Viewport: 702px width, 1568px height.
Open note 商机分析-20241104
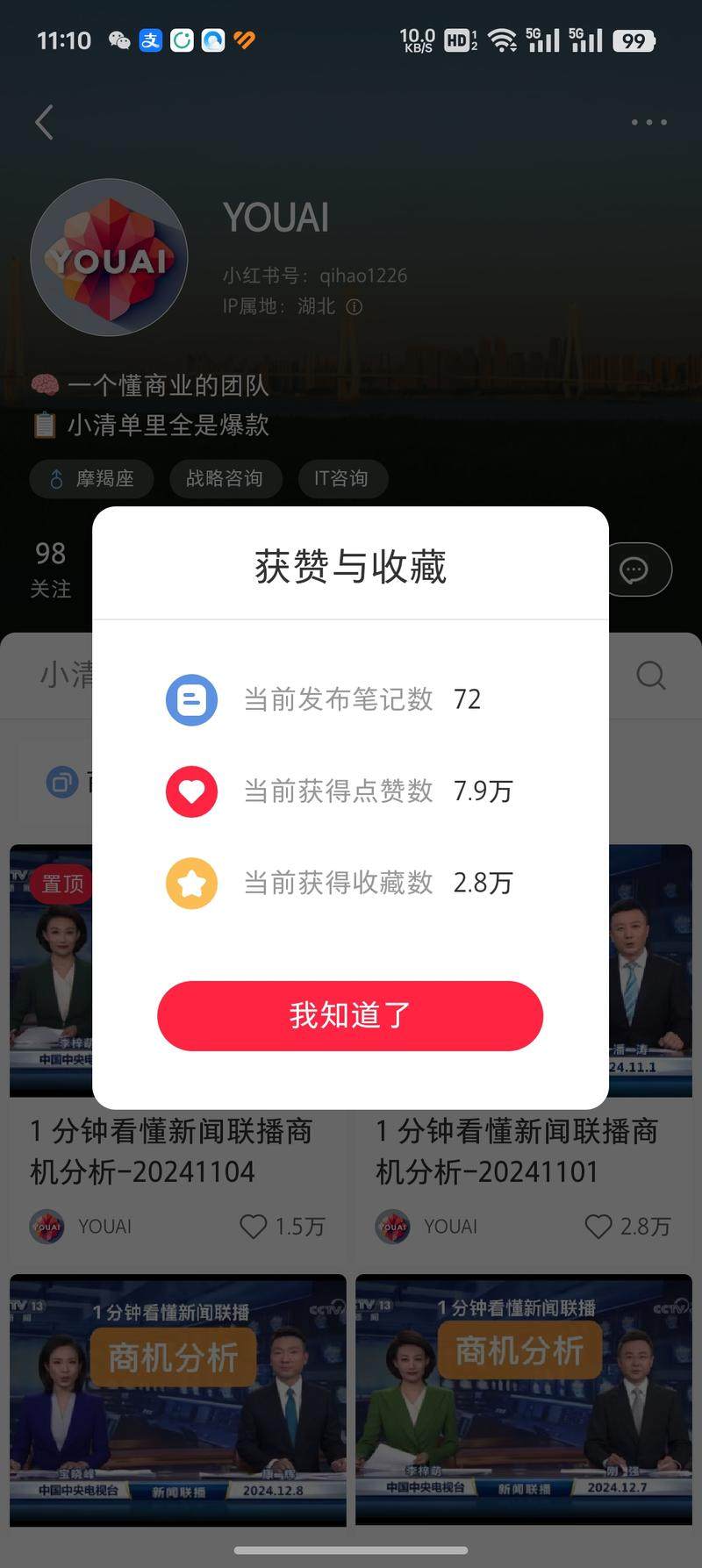coord(171,1150)
